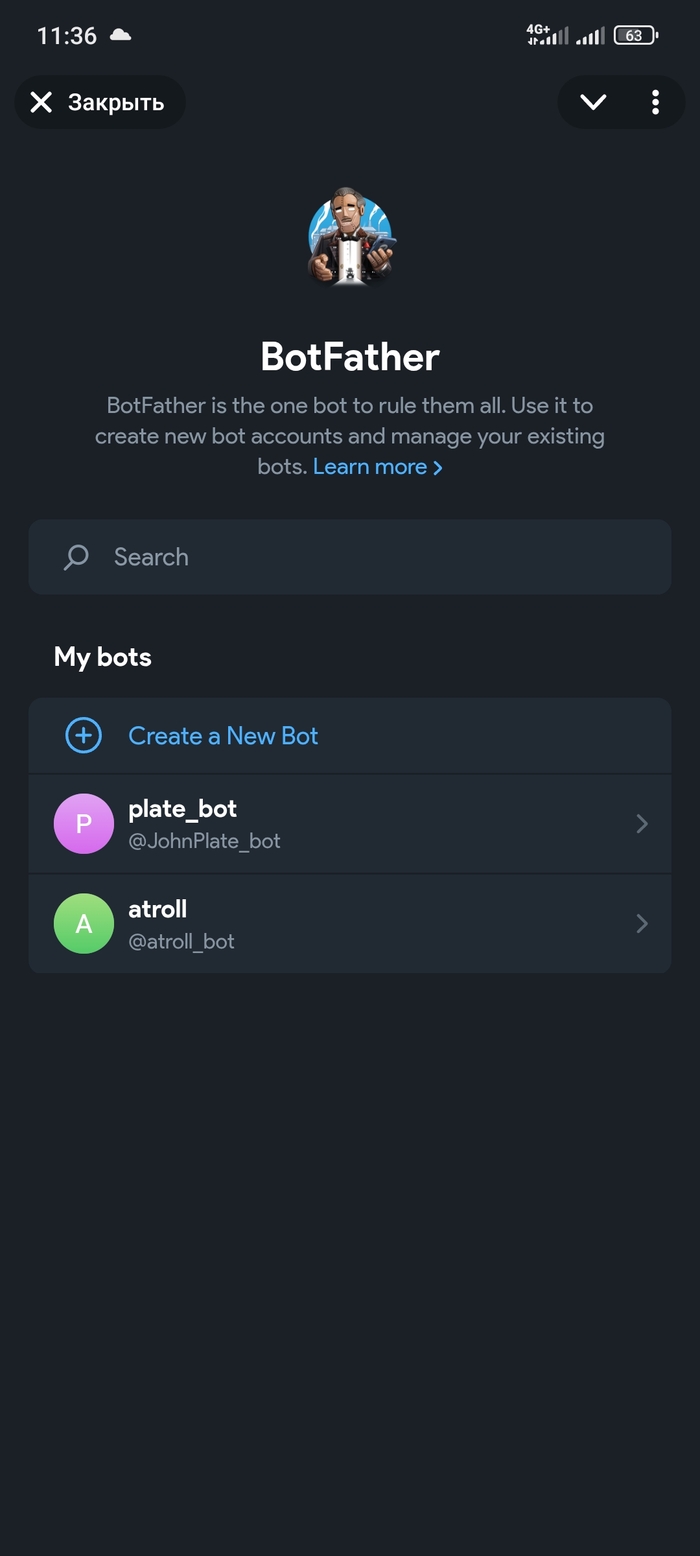Create a New Bot

pos(222,736)
